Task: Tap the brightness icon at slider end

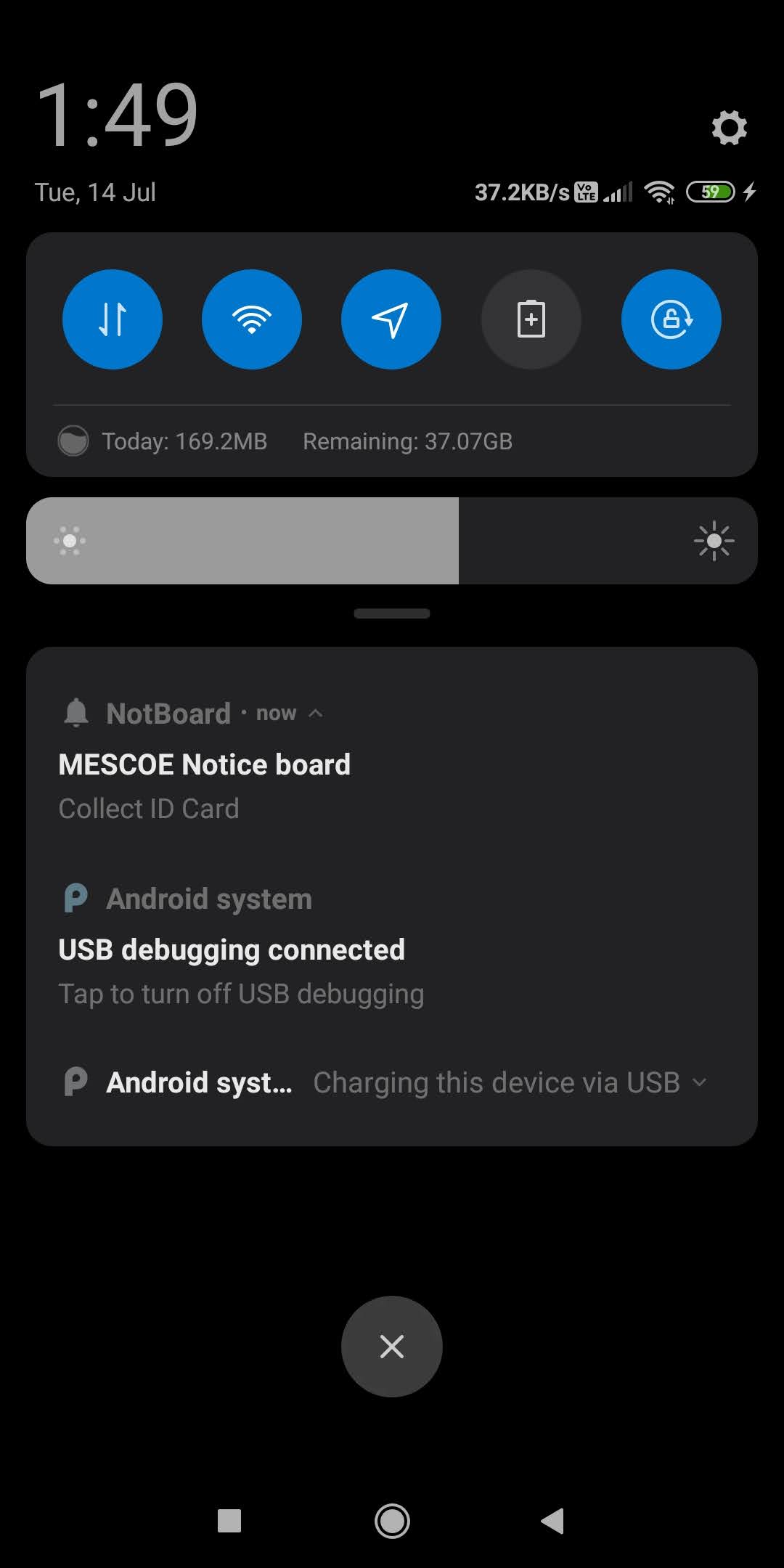Action: click(714, 540)
